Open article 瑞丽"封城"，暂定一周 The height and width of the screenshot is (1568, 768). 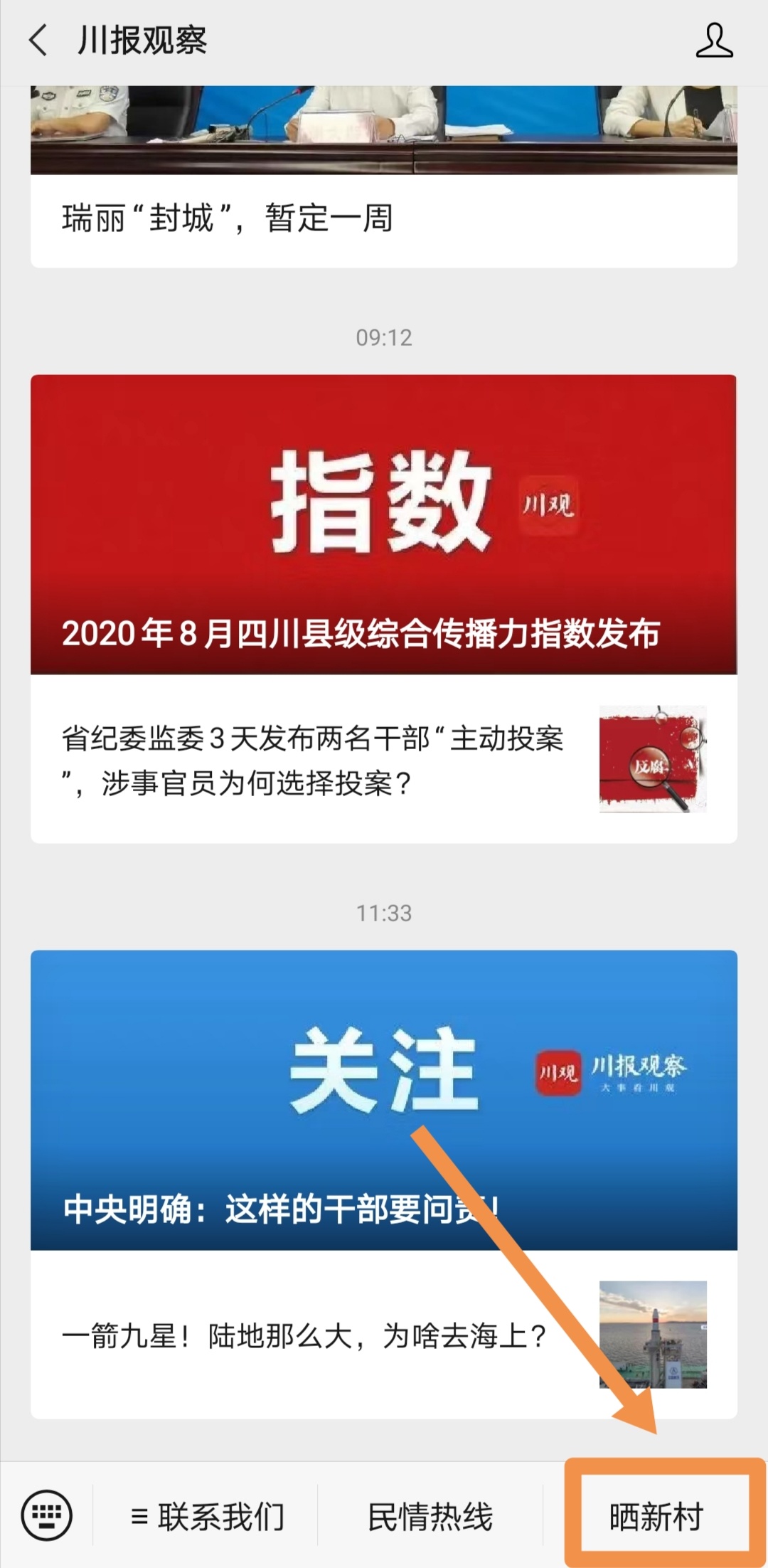[228, 218]
